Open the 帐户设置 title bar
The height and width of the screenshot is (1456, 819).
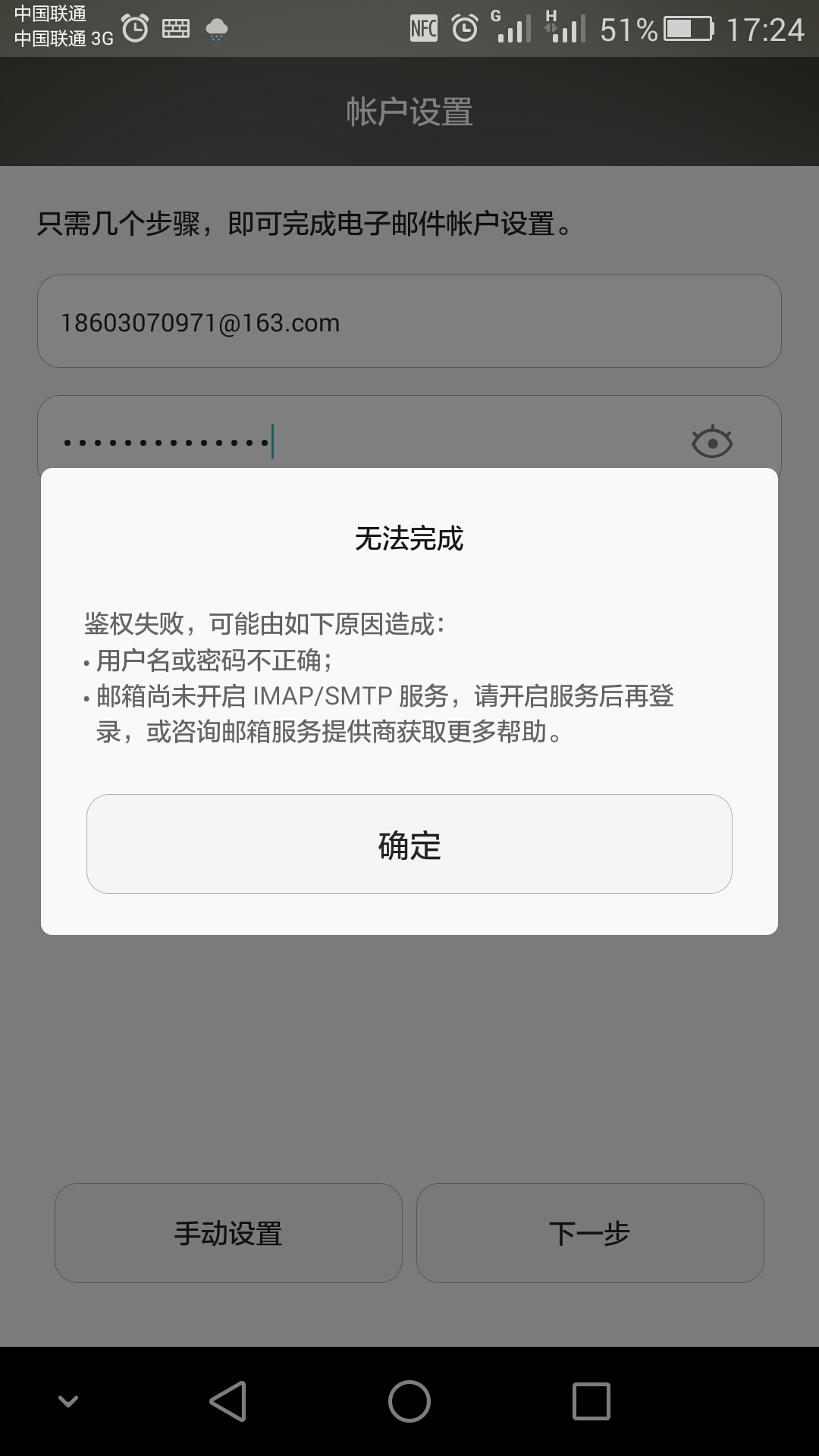point(409,111)
